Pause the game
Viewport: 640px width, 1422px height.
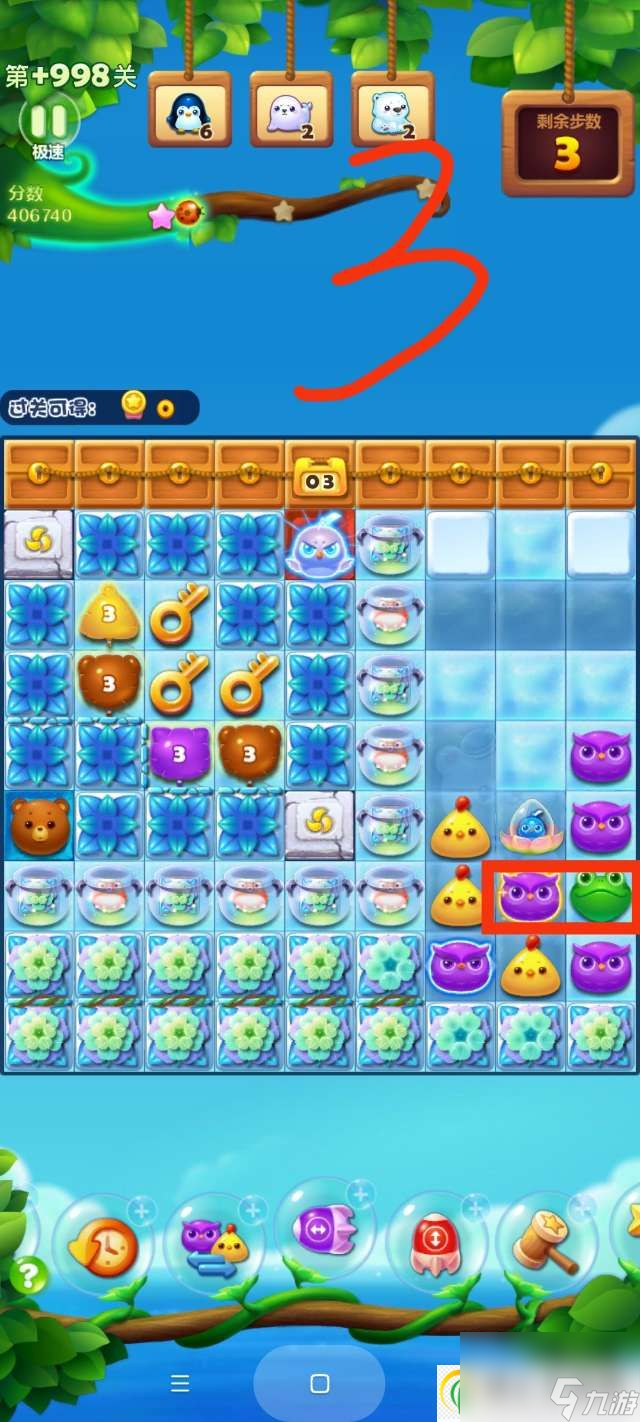(48, 121)
